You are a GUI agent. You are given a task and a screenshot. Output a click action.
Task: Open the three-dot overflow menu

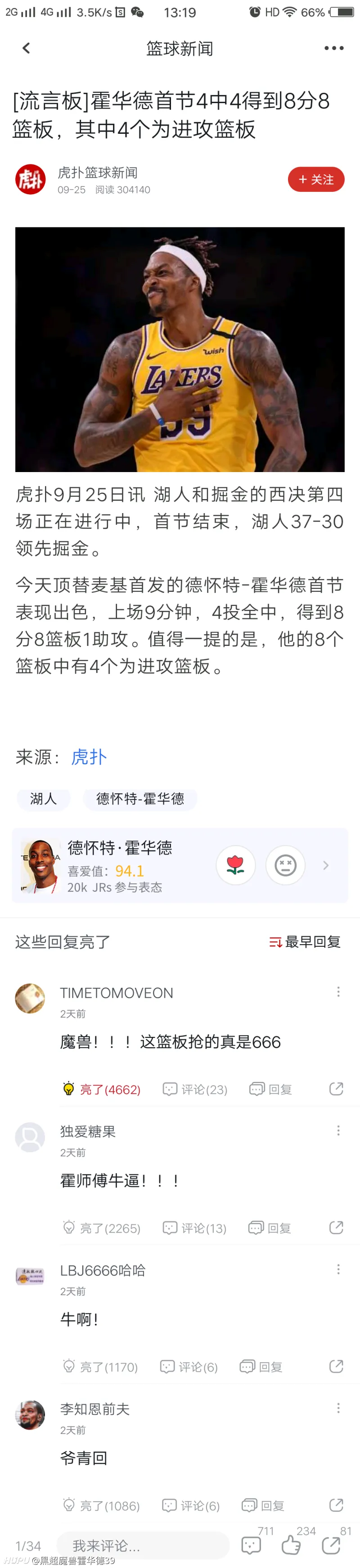[333, 48]
